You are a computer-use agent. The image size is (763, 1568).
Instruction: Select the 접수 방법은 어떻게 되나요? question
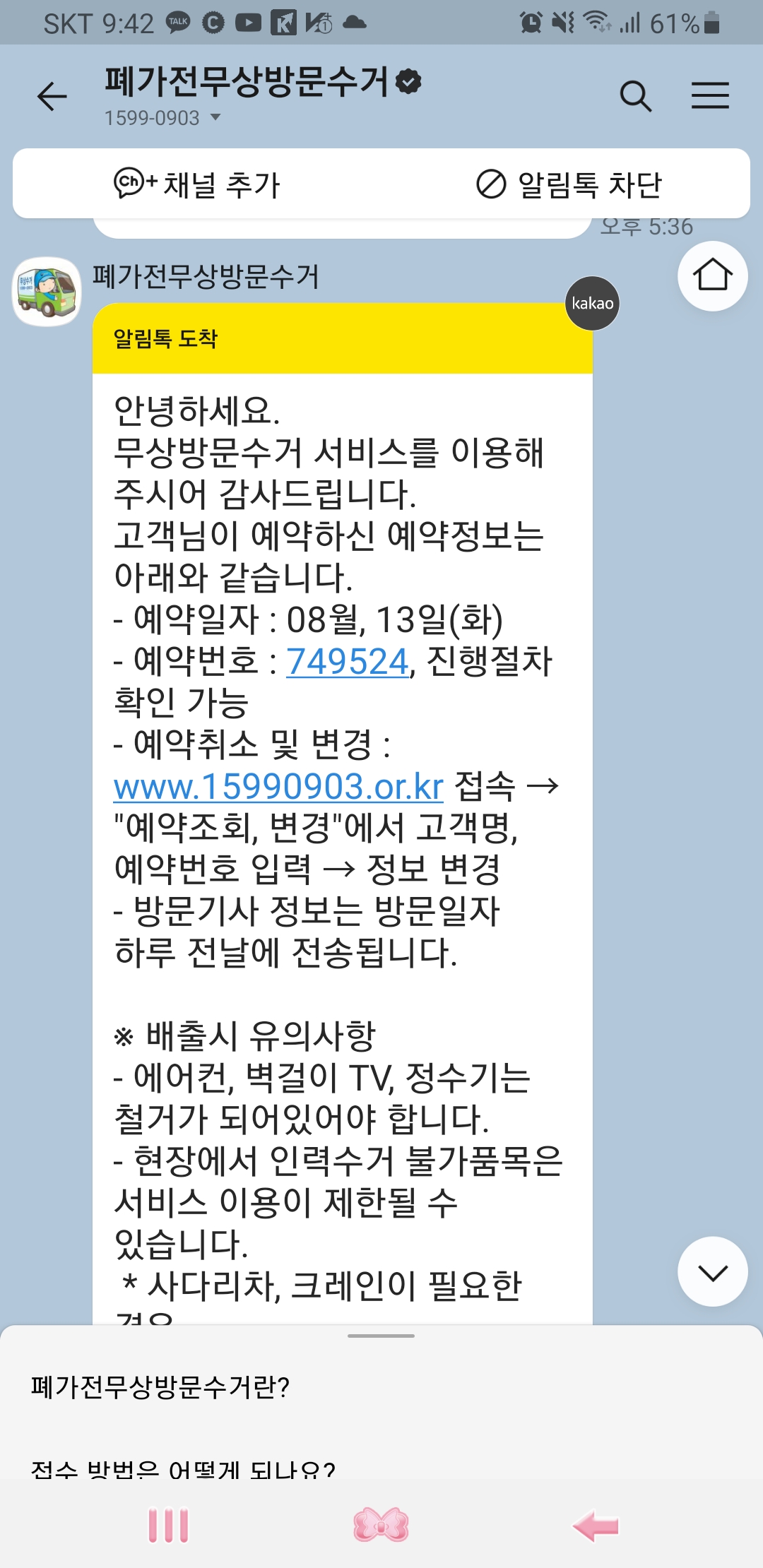coord(183,1469)
